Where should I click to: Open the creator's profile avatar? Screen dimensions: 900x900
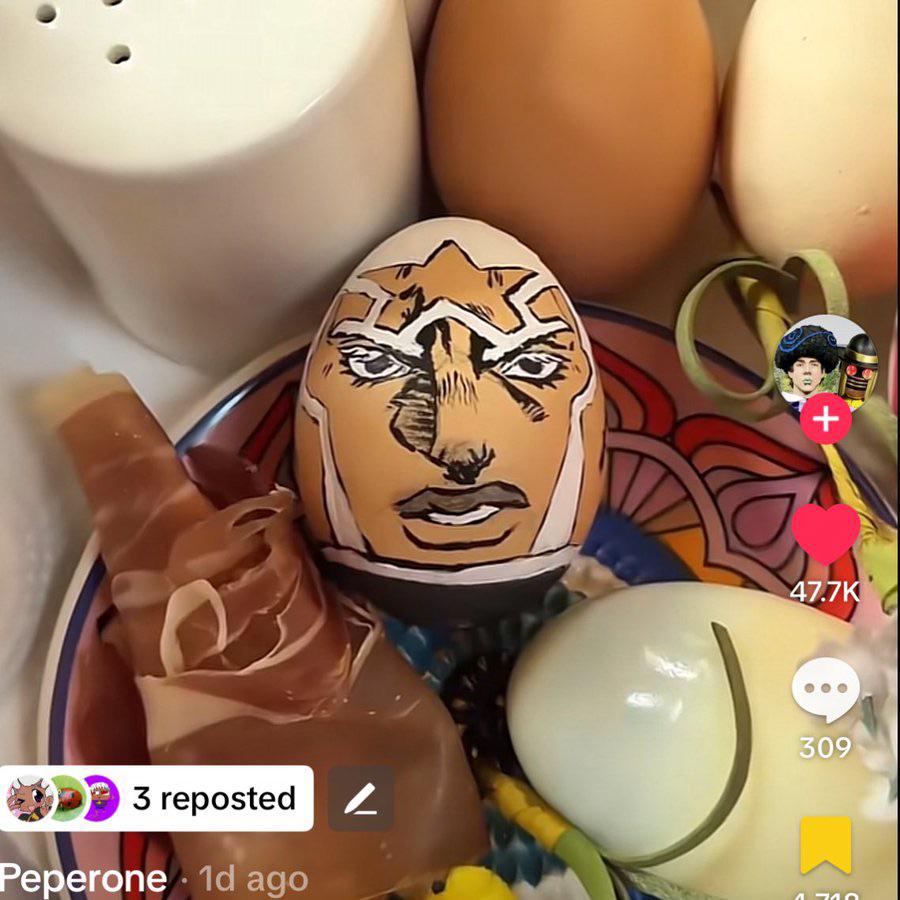tap(825, 362)
